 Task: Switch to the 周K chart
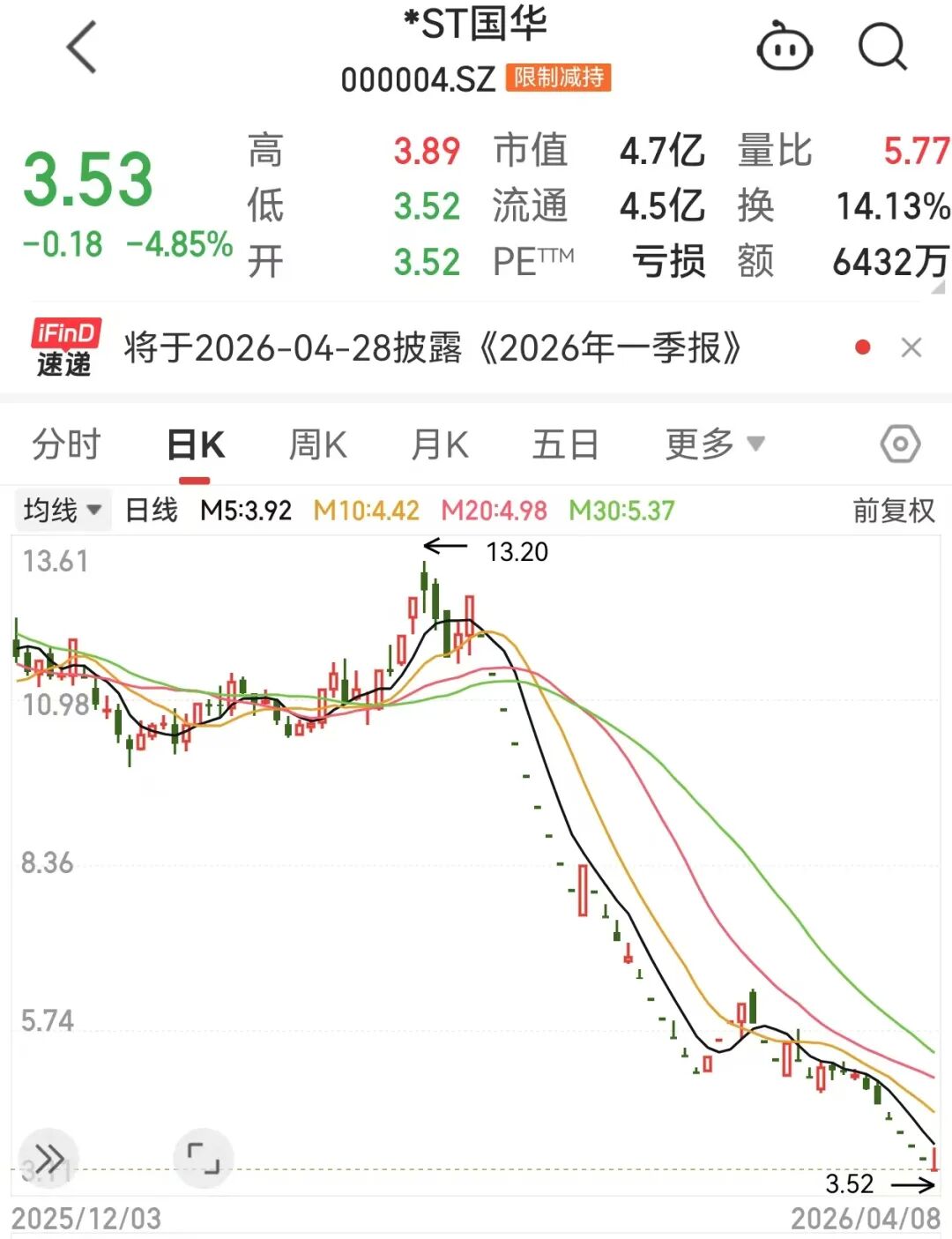(x=317, y=444)
